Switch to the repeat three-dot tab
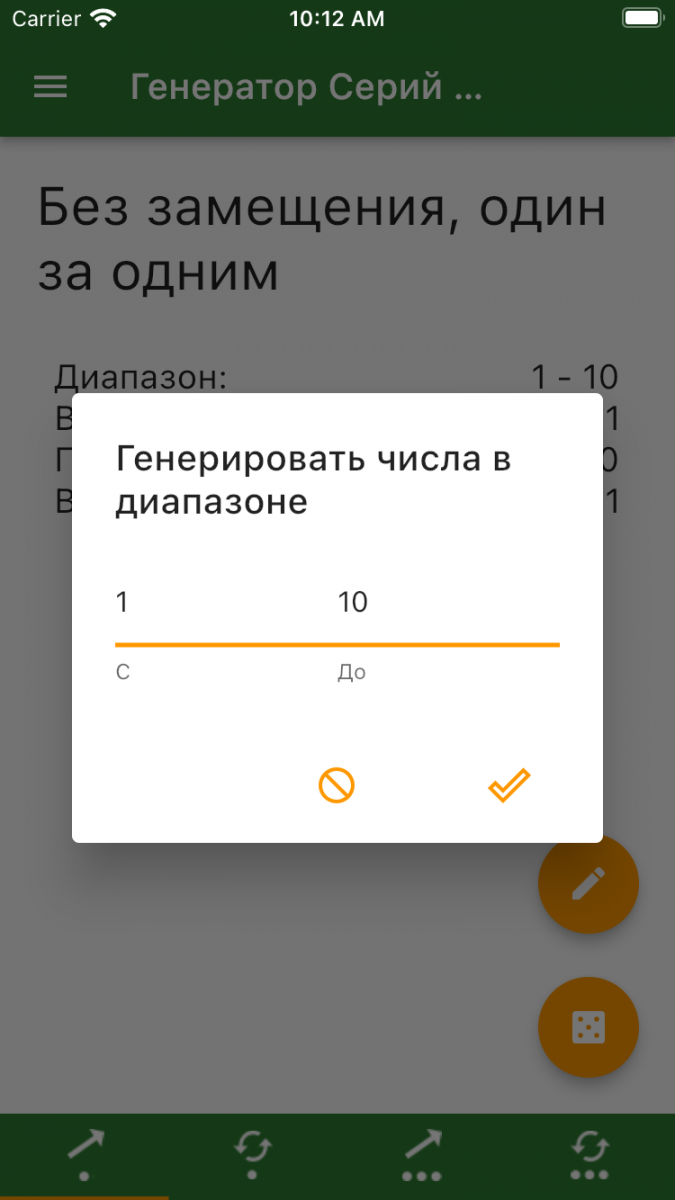 coord(590,1155)
